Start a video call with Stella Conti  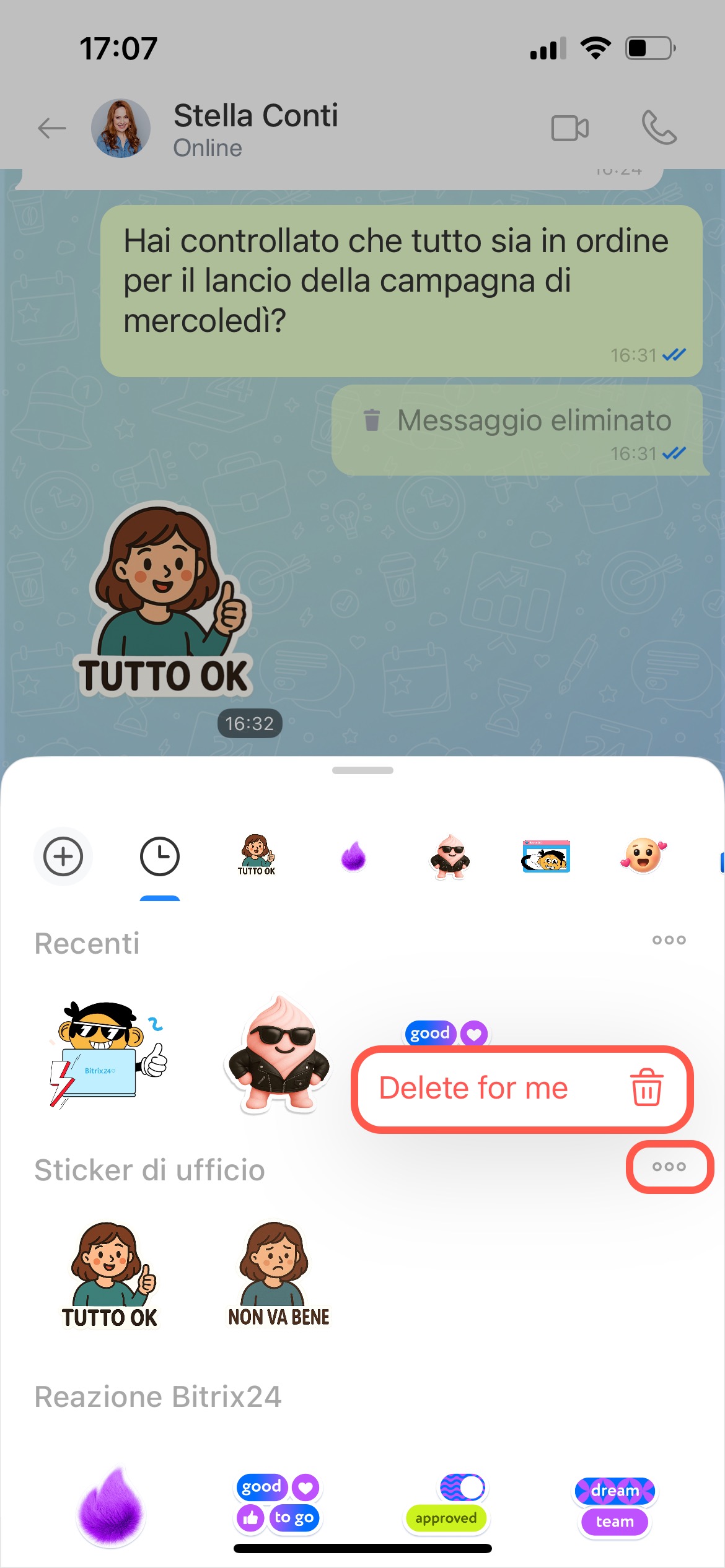click(569, 128)
